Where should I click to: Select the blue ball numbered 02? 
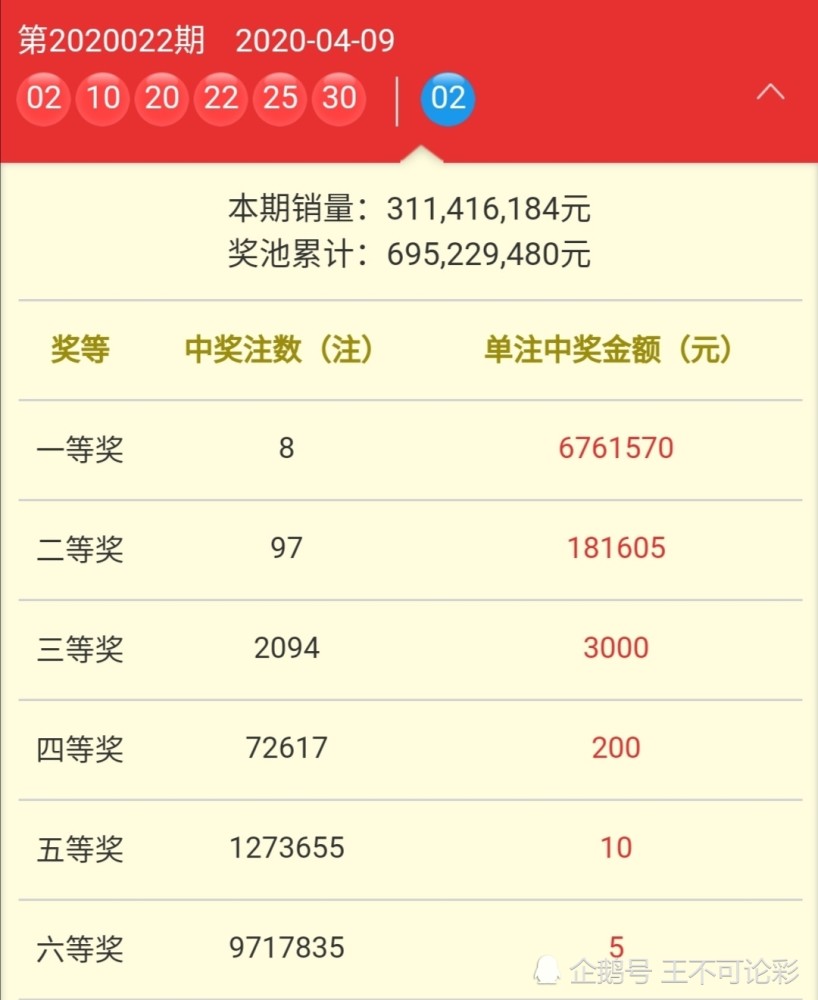447,98
